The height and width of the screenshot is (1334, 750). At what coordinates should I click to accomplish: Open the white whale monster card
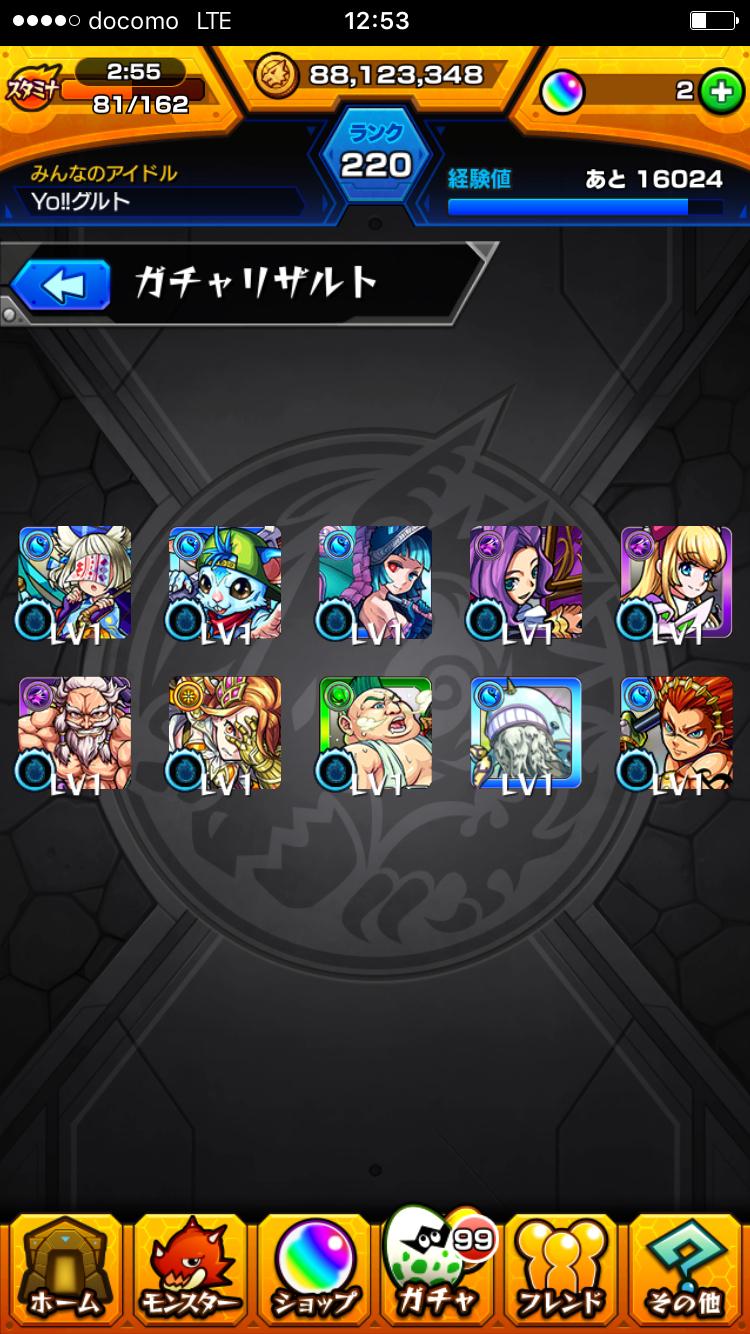pos(526,733)
